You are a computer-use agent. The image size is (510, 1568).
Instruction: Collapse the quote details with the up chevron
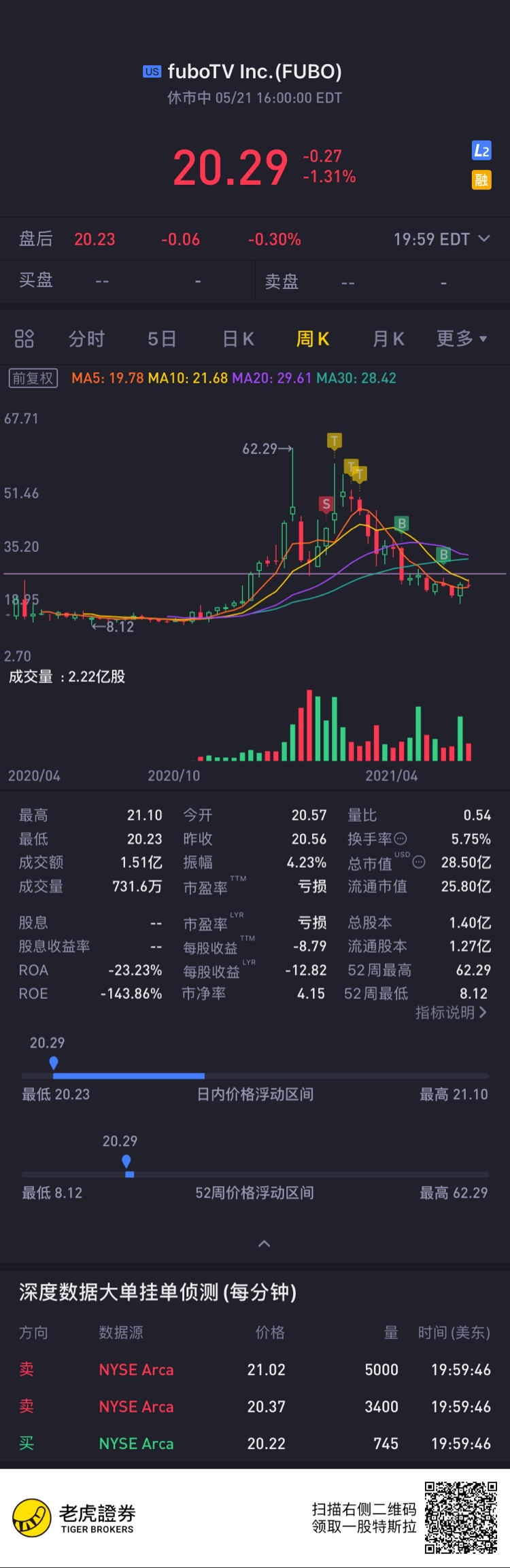[265, 1243]
